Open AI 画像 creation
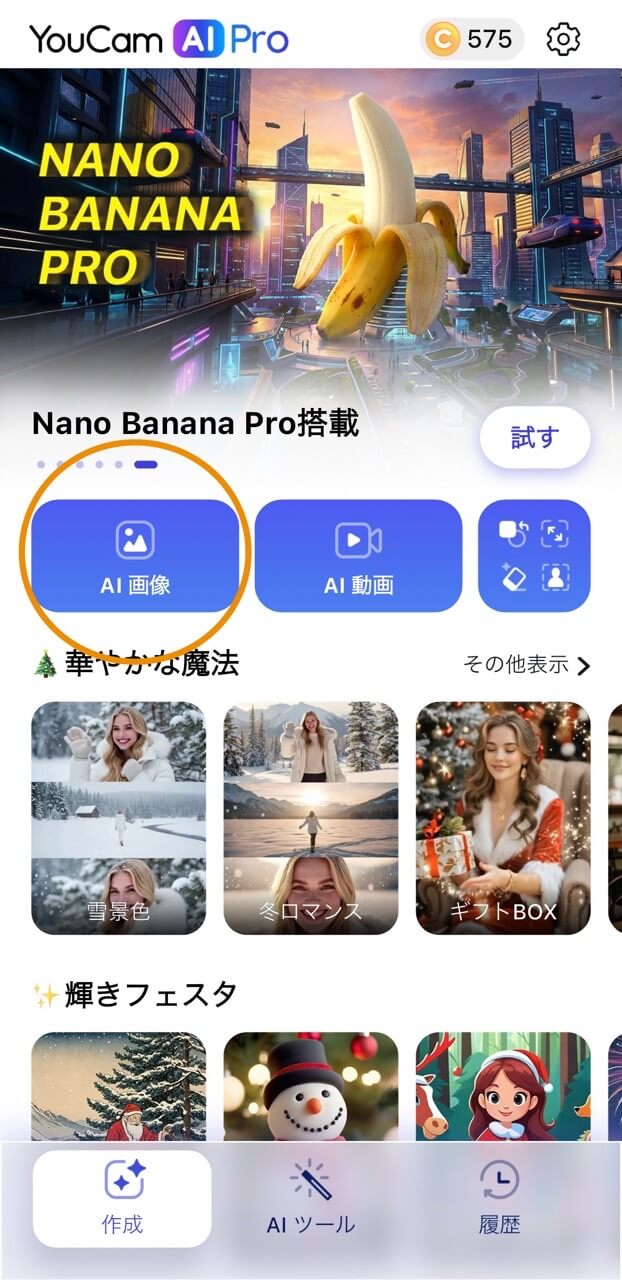The image size is (622, 1280). [x=135, y=555]
